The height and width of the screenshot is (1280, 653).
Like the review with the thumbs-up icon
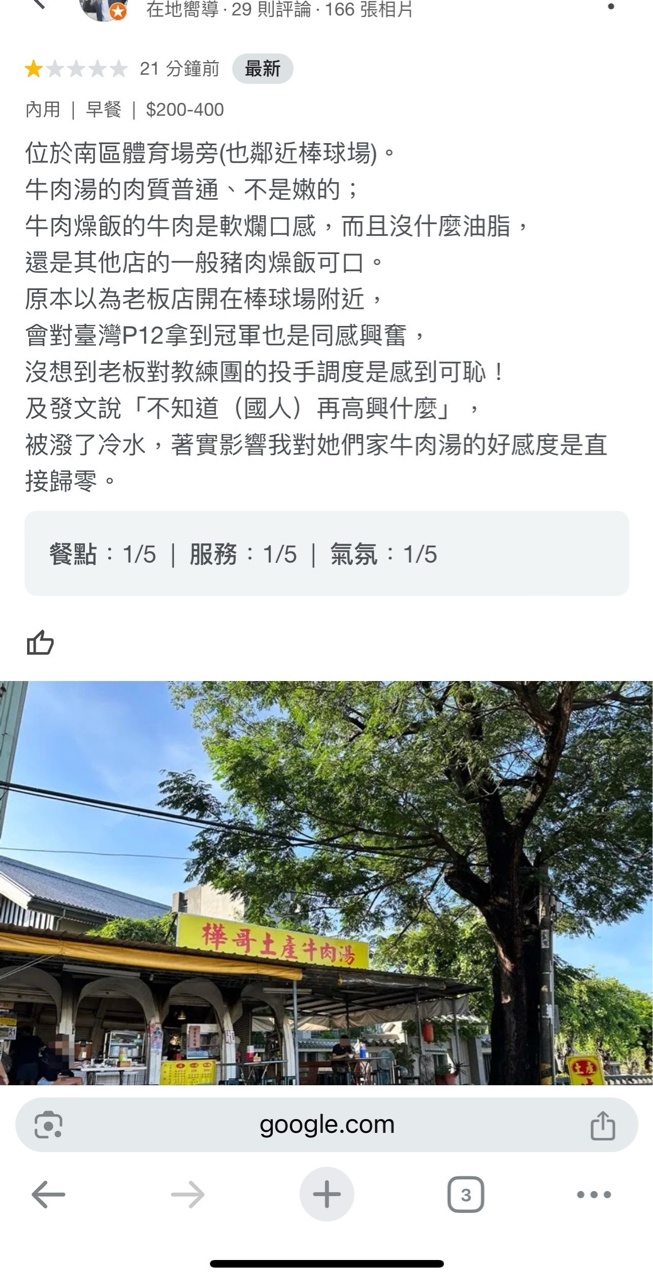[x=40, y=643]
